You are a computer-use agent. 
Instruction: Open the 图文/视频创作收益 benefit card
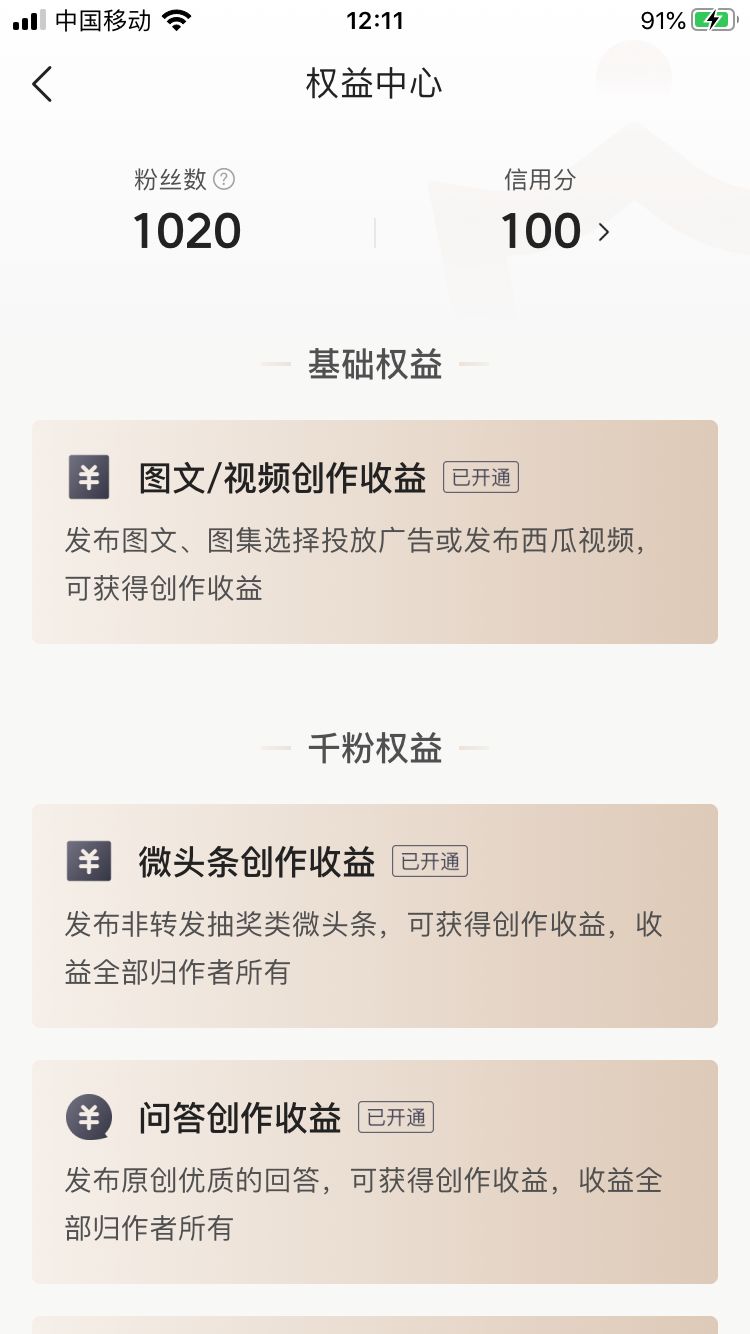point(375,531)
